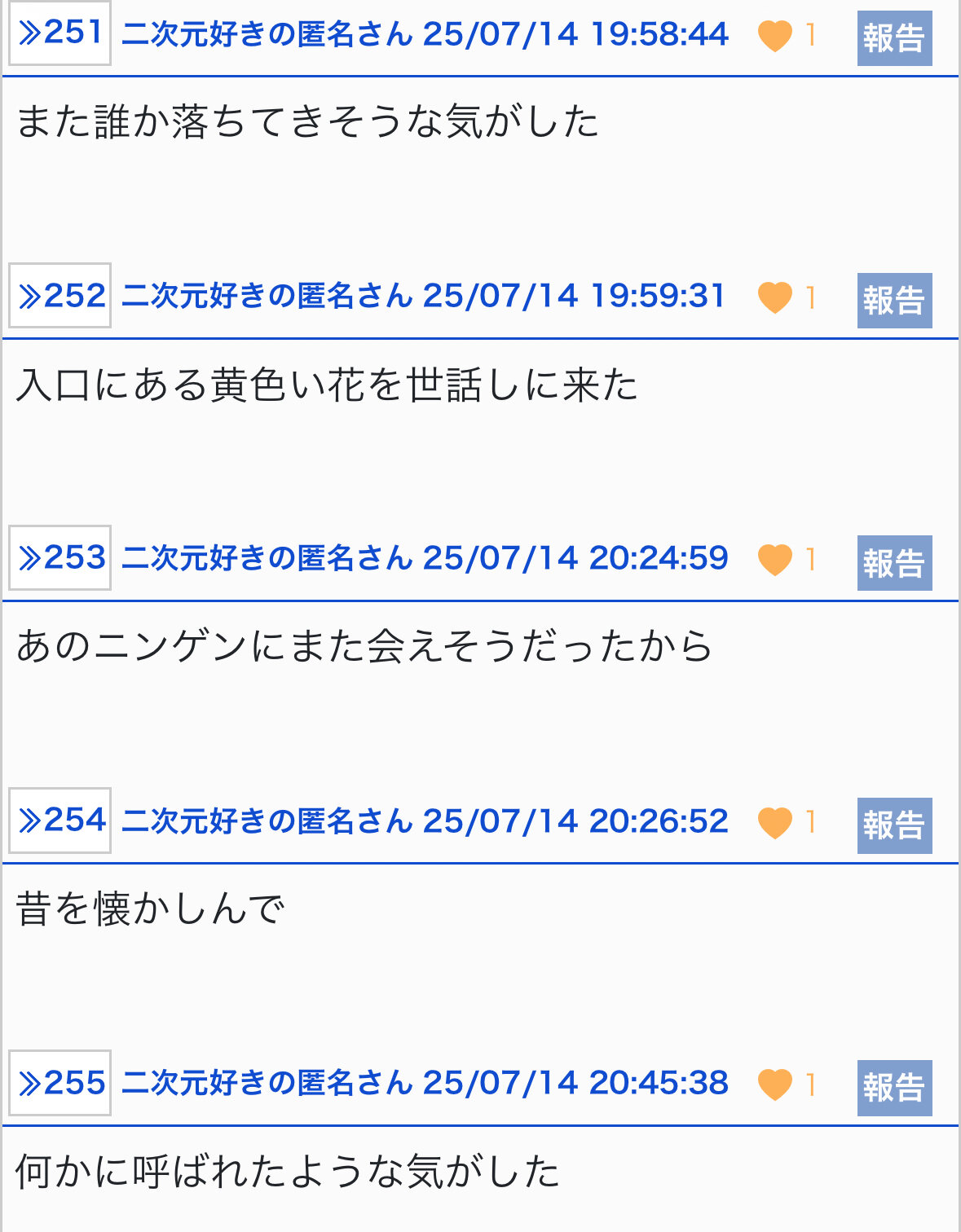The width and height of the screenshot is (961, 1232).
Task: Tap the heart on post 252
Action: 774,297
